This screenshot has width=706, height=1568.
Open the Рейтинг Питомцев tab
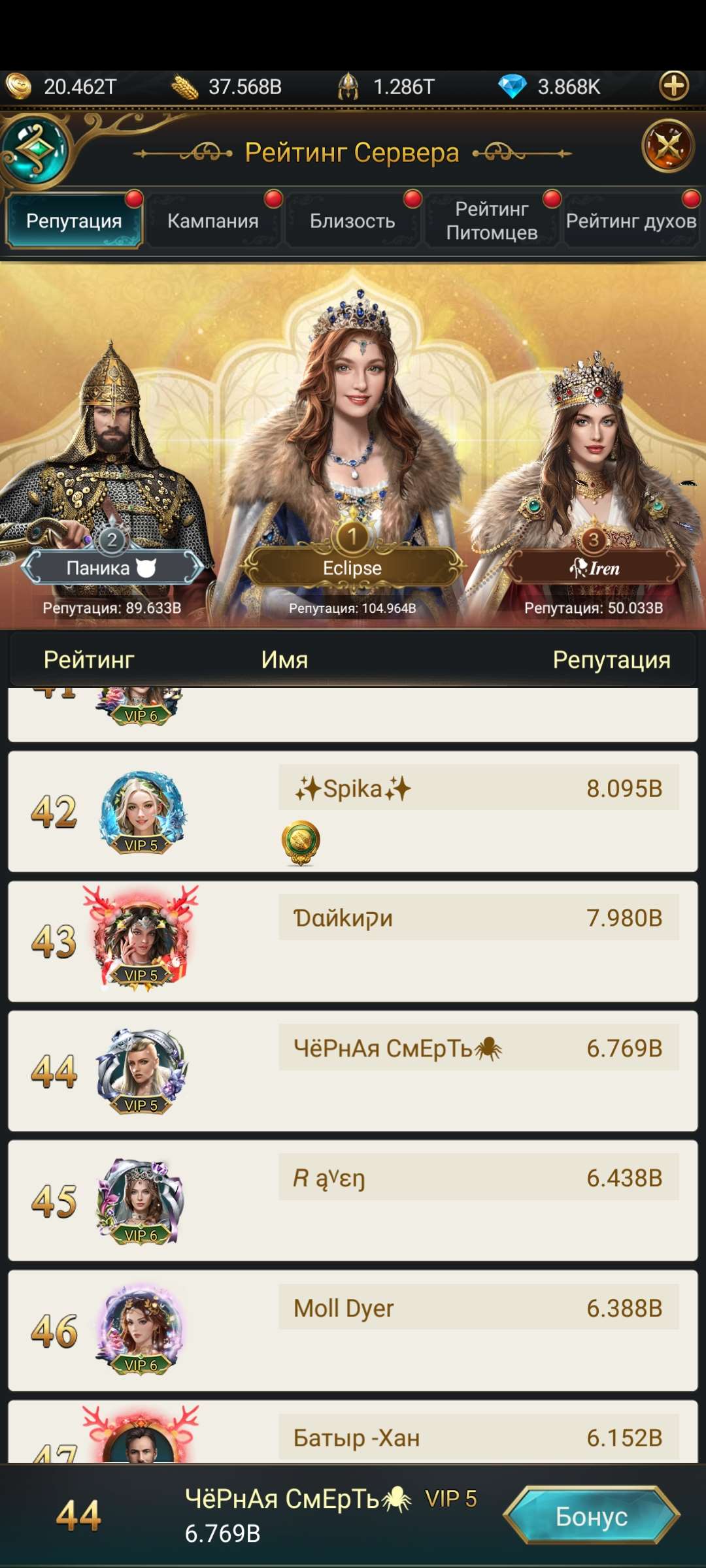[492, 219]
